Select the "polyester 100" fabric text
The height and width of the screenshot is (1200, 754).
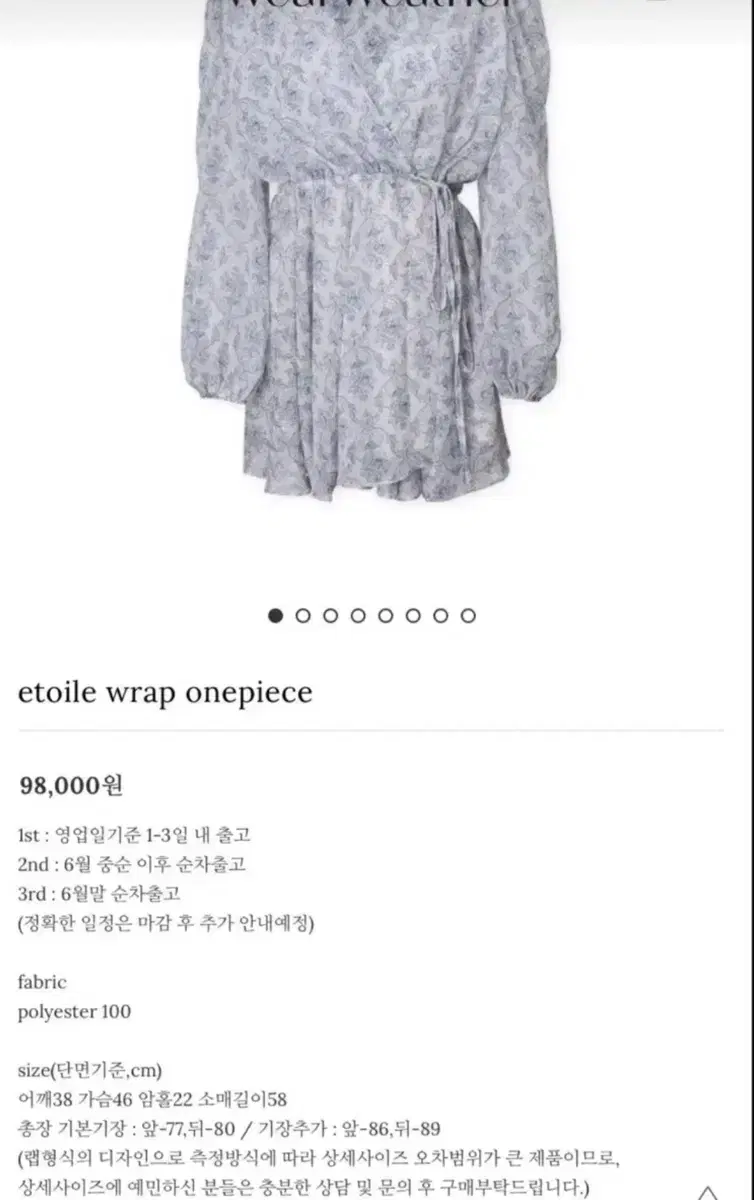coord(73,1011)
